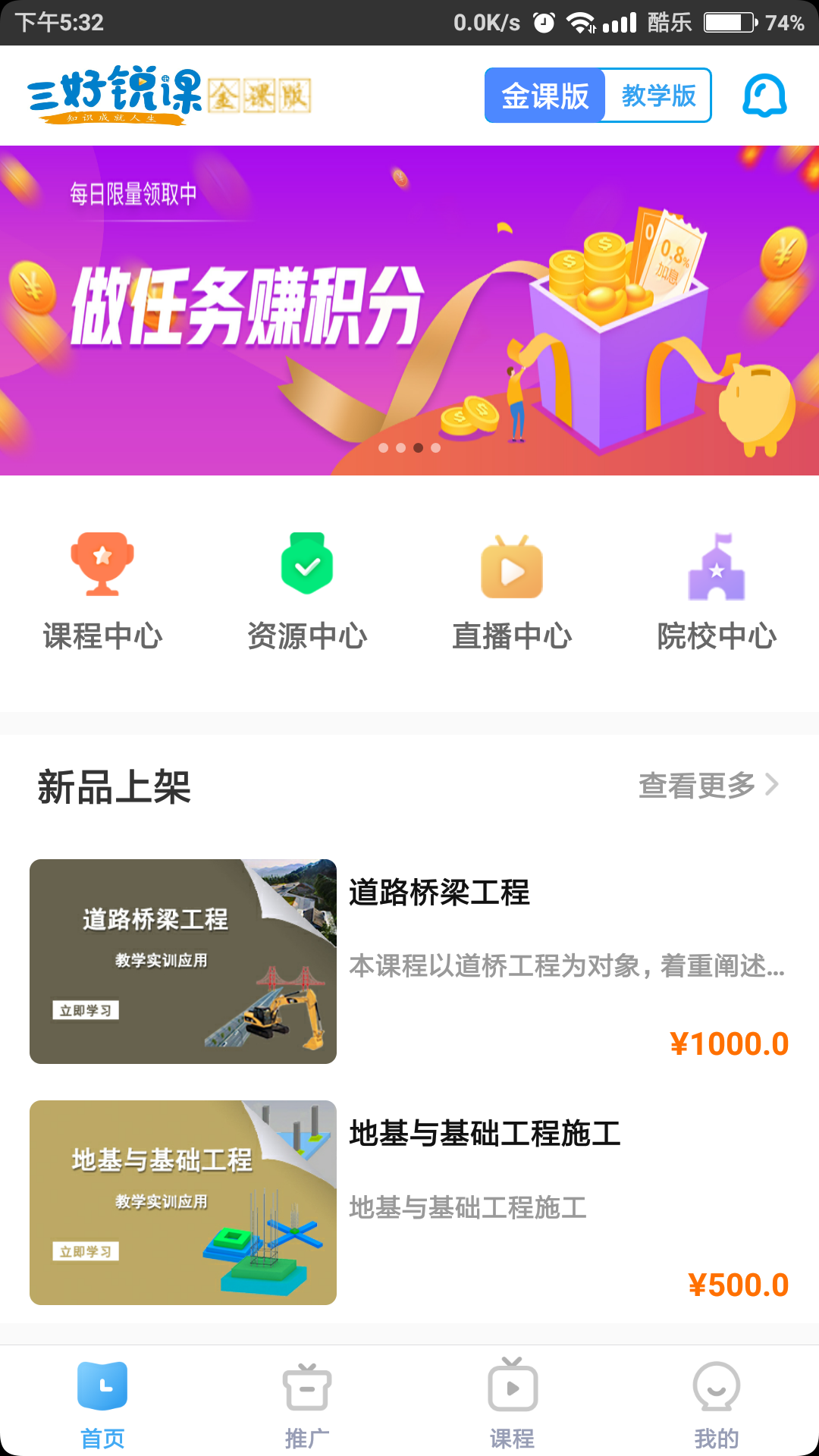Select the third carousel indicator dot
This screenshot has width=819, height=1456.
coord(418,447)
